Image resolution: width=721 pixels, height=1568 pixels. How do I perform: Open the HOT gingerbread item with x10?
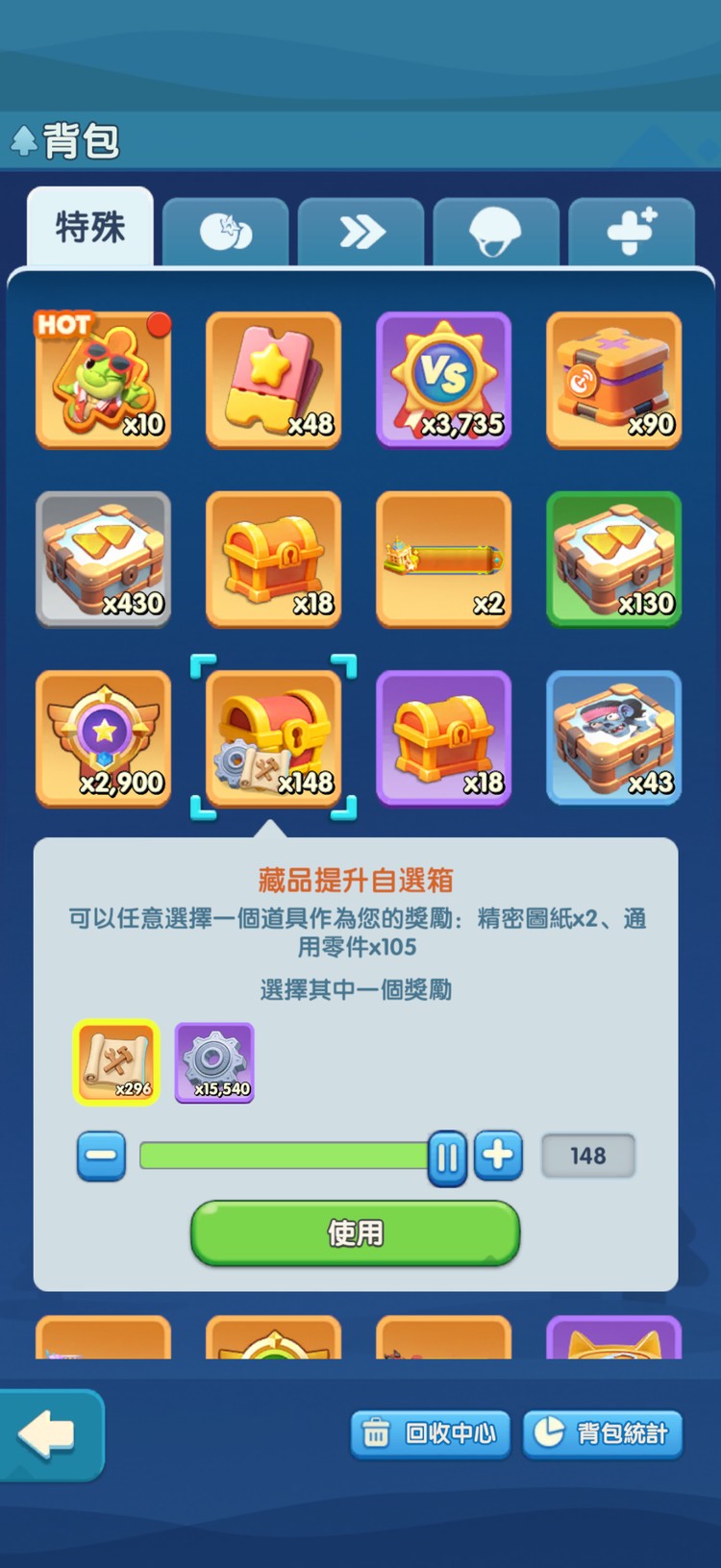(x=103, y=380)
